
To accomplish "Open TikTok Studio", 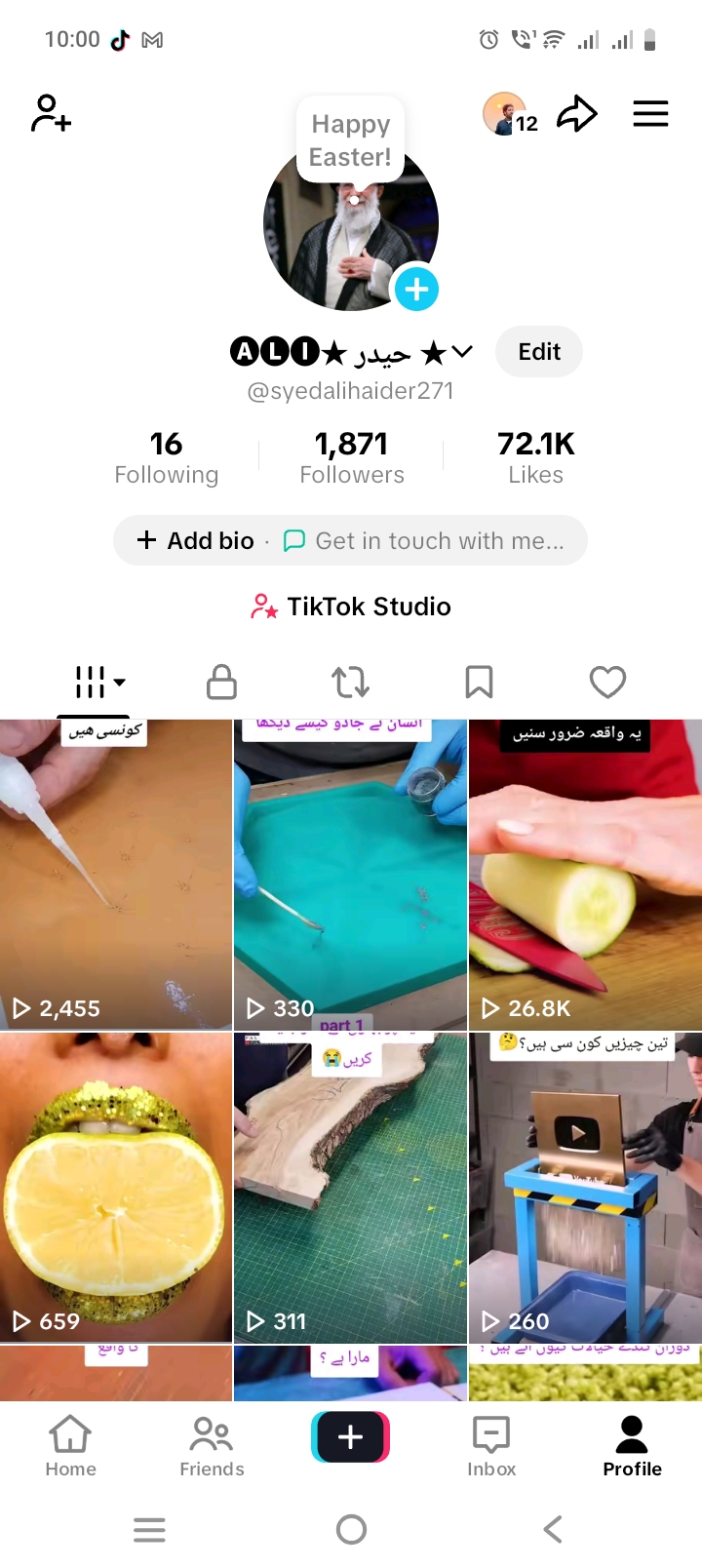I will coord(351,607).
